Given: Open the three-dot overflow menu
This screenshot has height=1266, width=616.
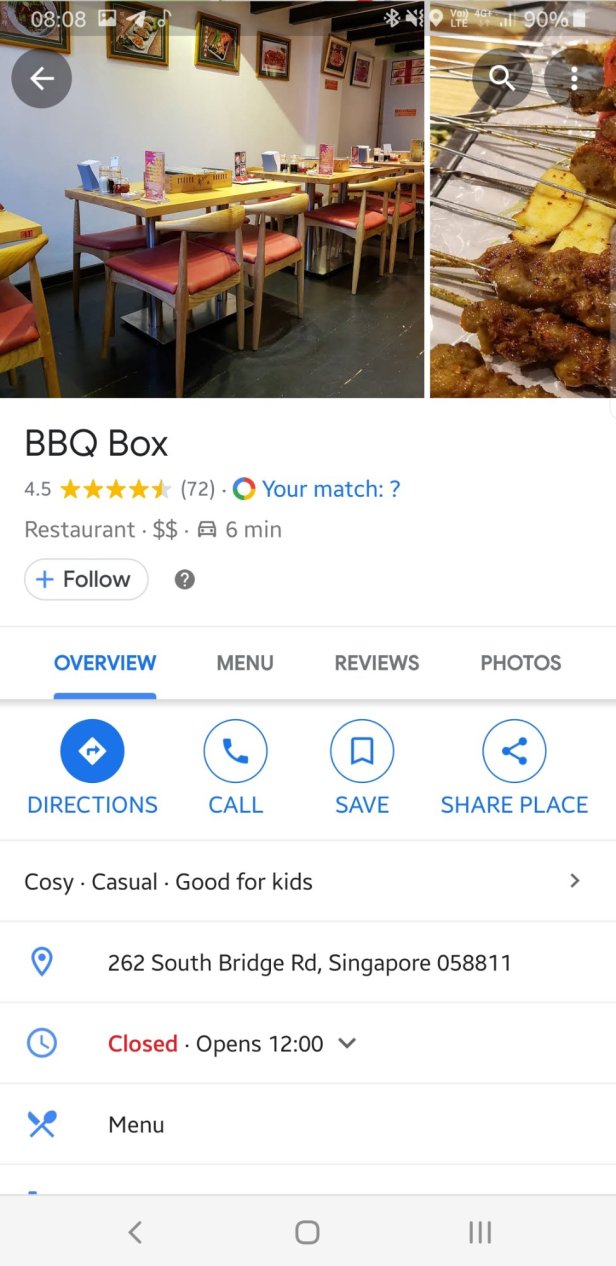Looking at the screenshot, I should pos(574,78).
